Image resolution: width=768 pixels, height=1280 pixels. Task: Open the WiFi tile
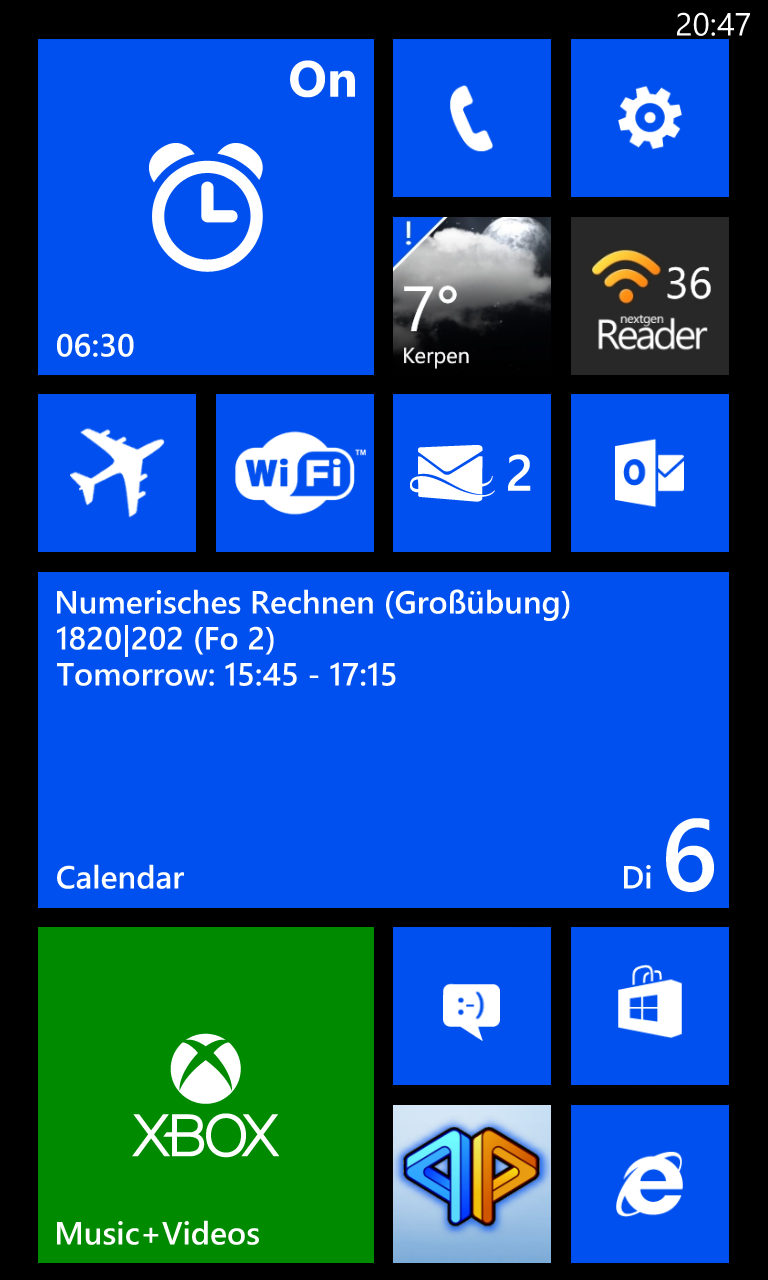coord(295,473)
